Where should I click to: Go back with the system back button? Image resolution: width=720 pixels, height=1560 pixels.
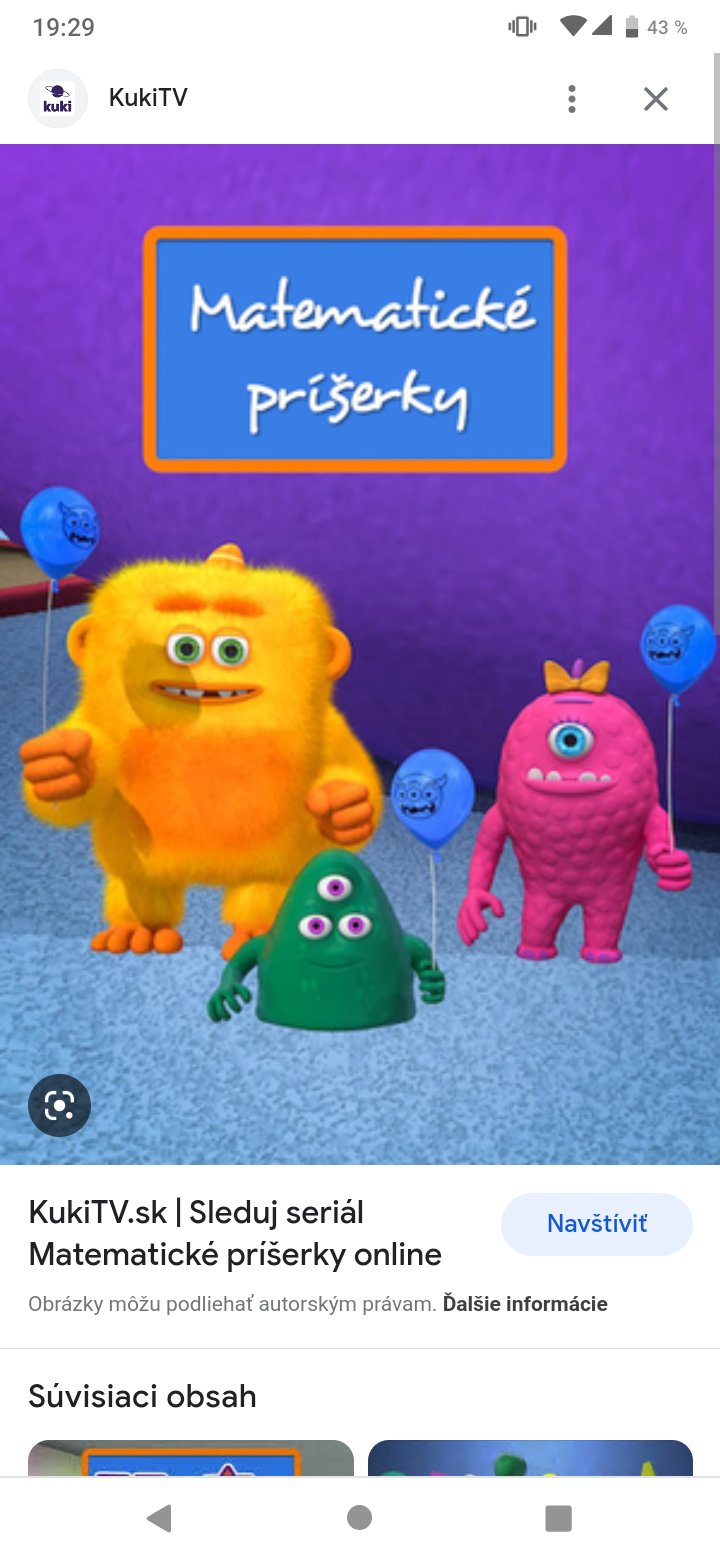(x=159, y=1518)
